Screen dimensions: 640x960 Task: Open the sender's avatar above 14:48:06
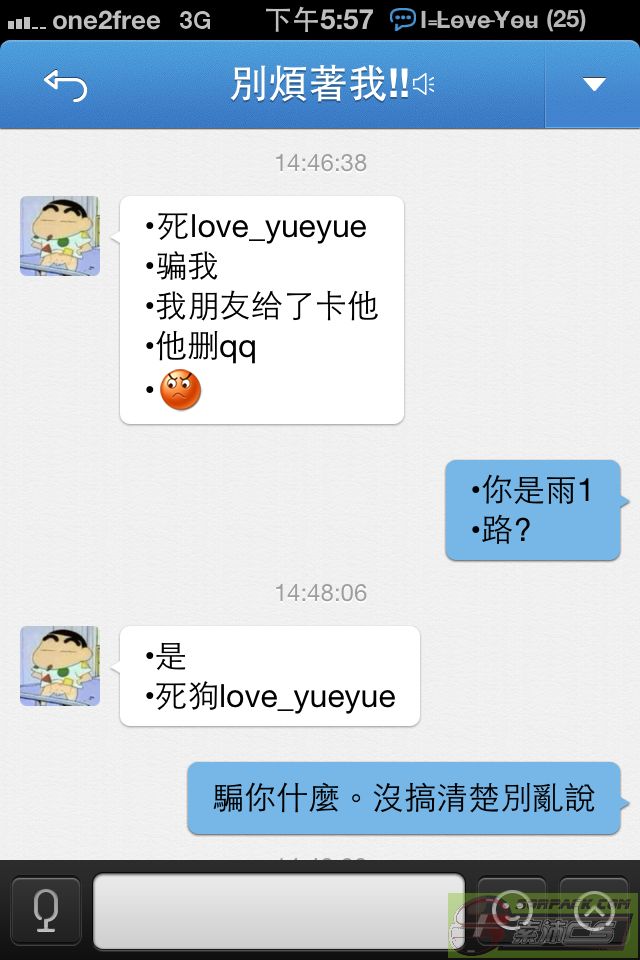pos(60,236)
